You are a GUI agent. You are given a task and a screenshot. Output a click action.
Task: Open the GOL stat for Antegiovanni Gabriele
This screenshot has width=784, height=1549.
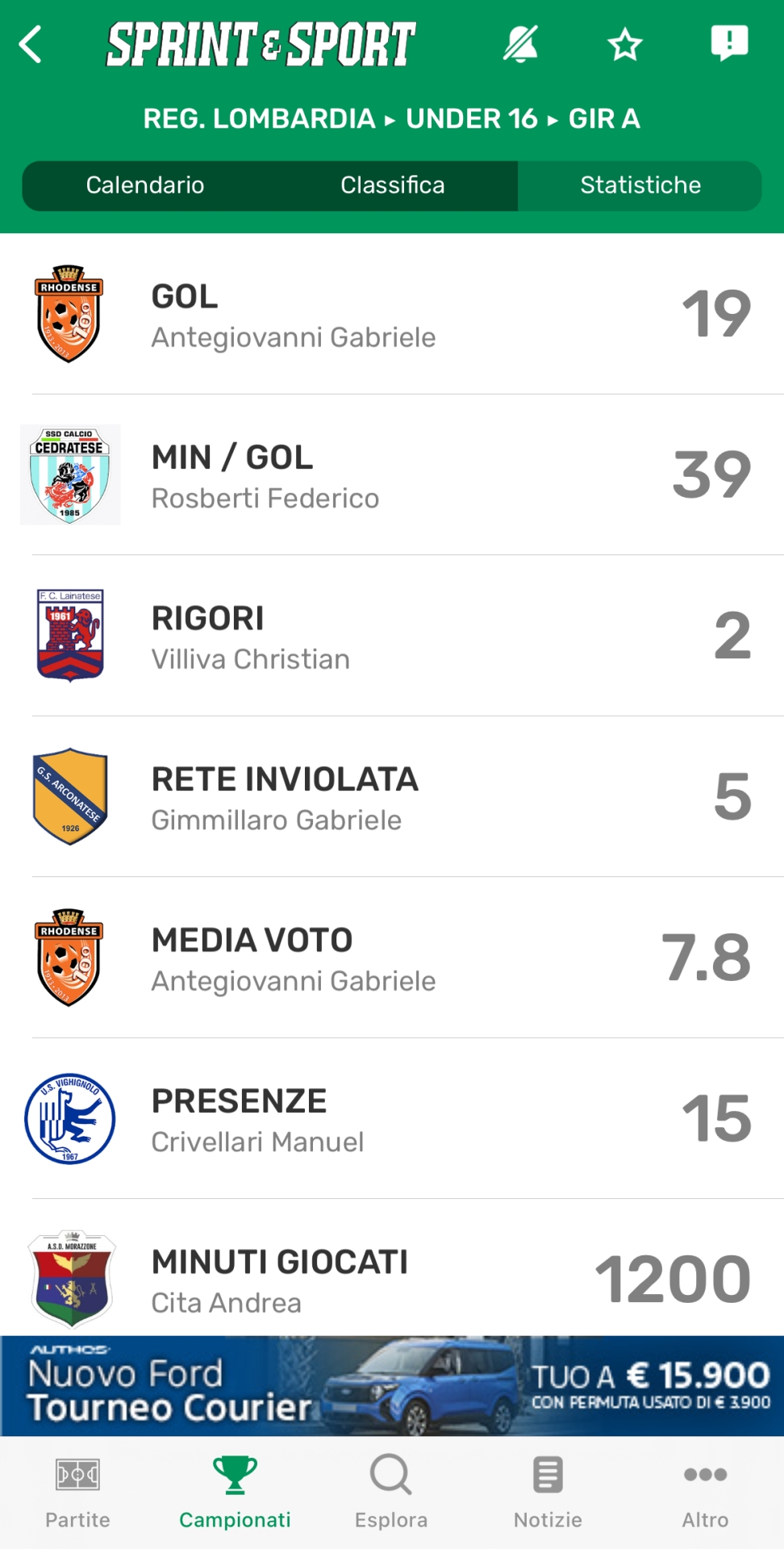392,315
